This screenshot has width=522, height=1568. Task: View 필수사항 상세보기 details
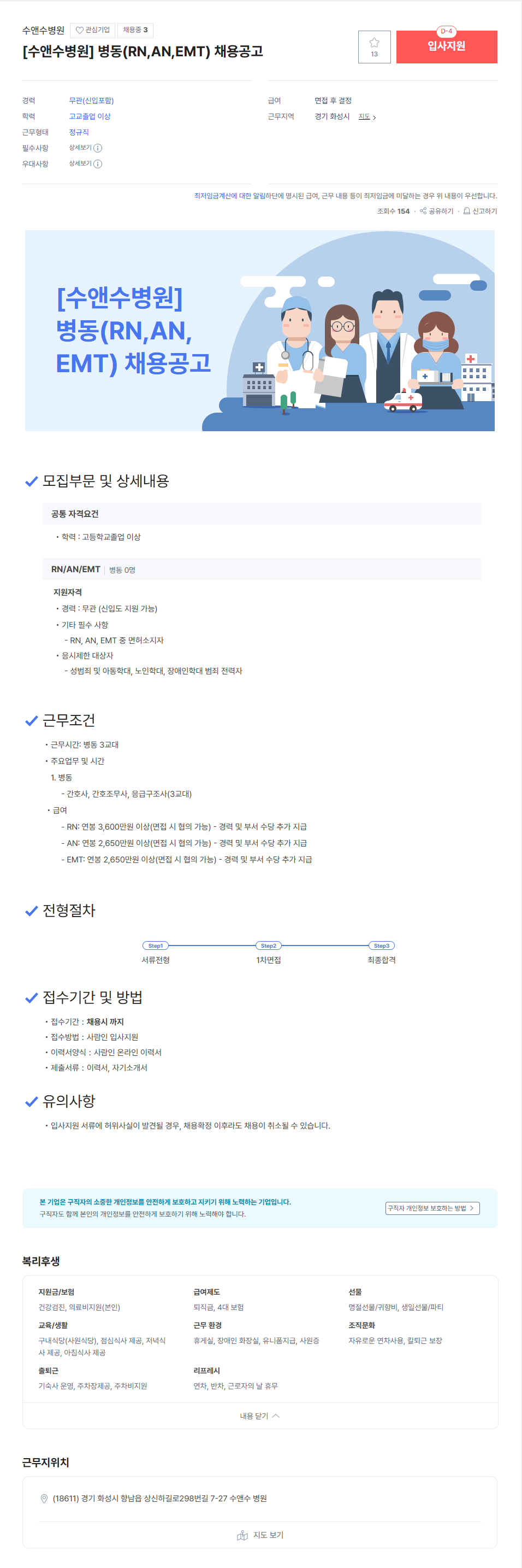tap(85, 148)
